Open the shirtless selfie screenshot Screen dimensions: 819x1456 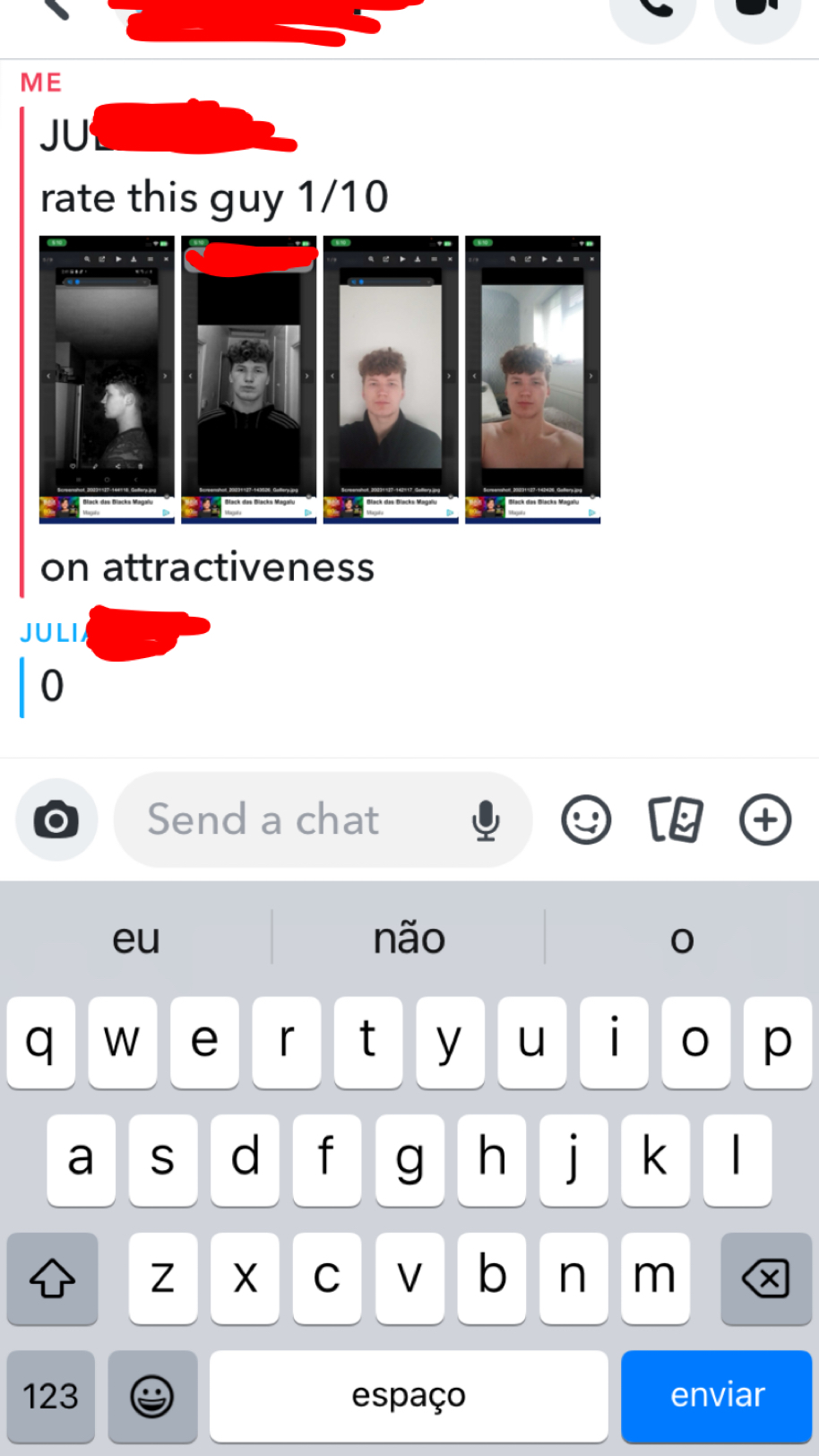(x=532, y=379)
